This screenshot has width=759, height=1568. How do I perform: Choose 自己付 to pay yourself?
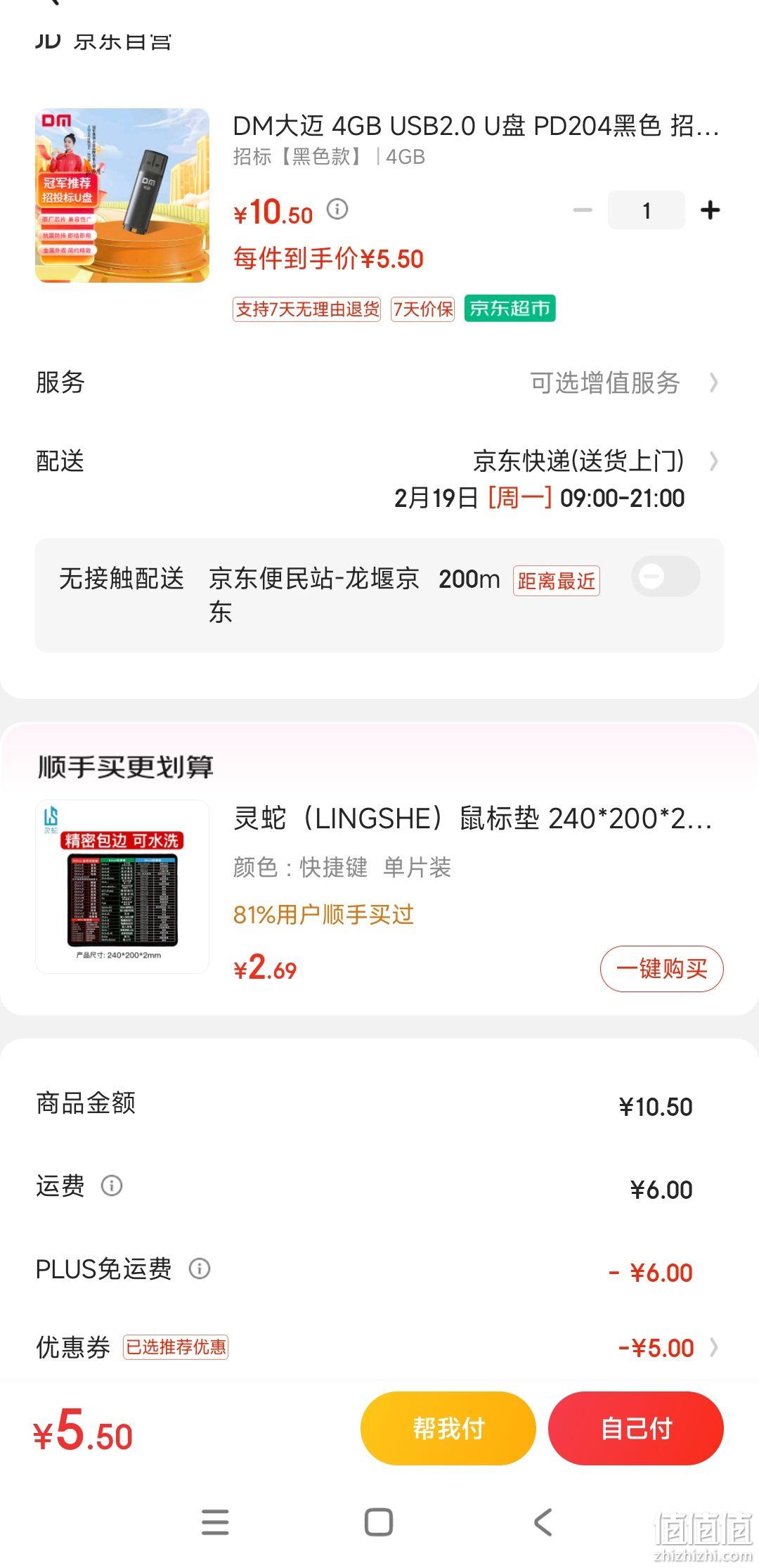(636, 1429)
